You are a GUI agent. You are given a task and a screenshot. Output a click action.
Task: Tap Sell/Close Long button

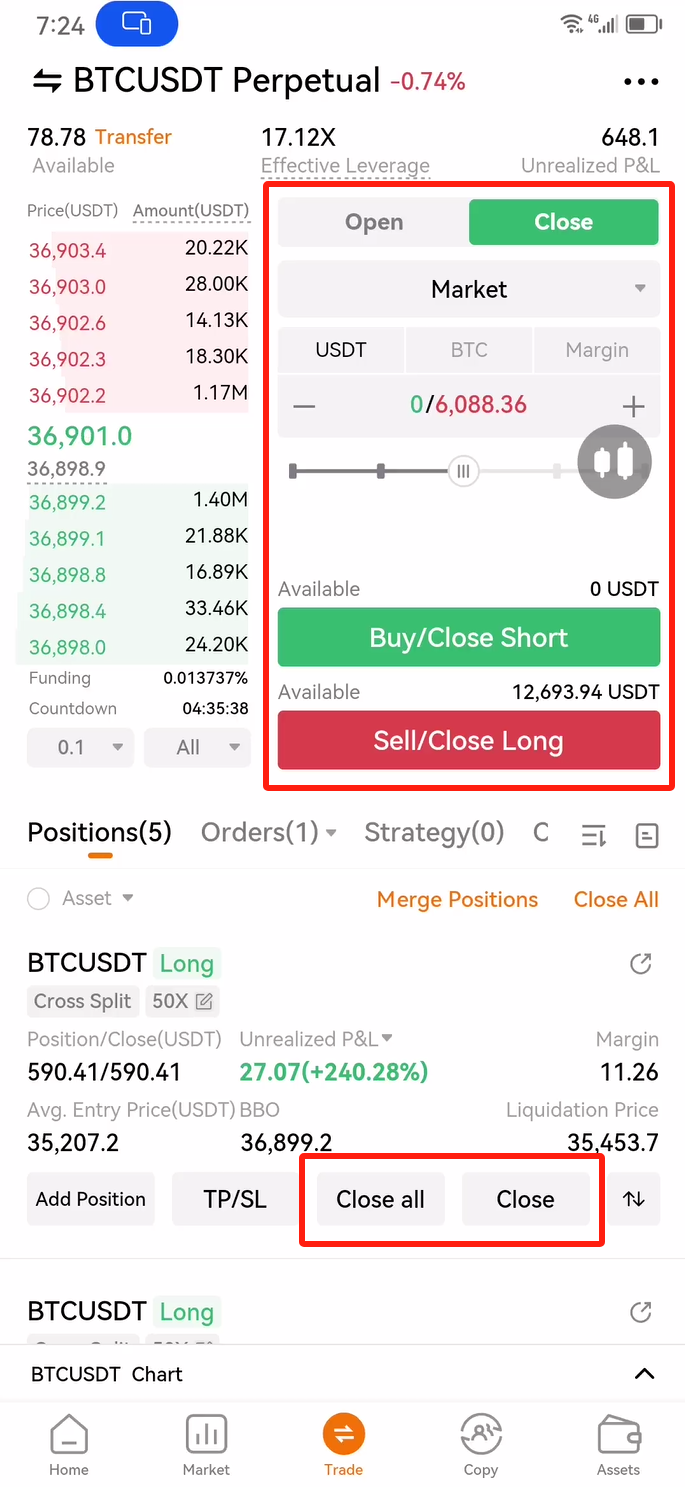469,741
